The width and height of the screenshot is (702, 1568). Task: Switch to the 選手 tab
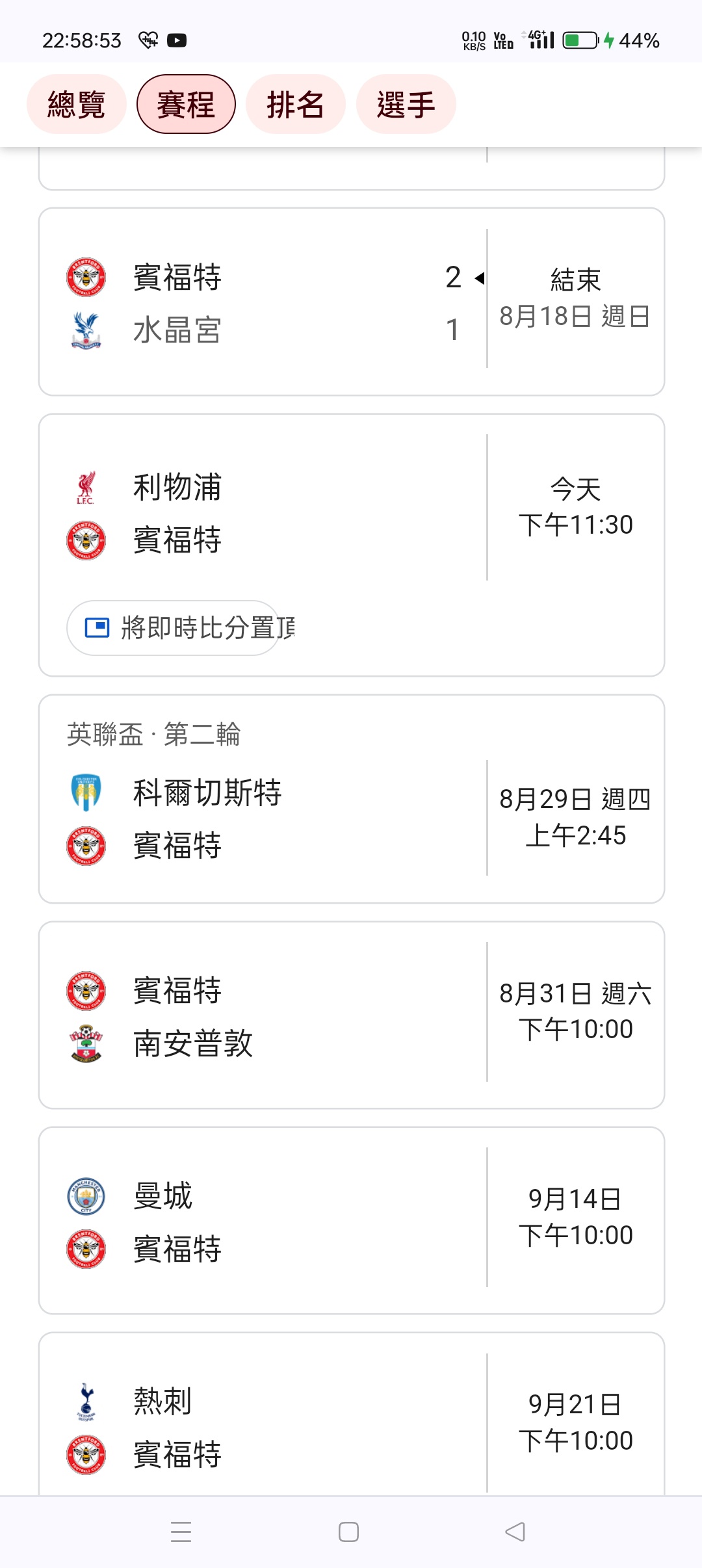[x=406, y=104]
